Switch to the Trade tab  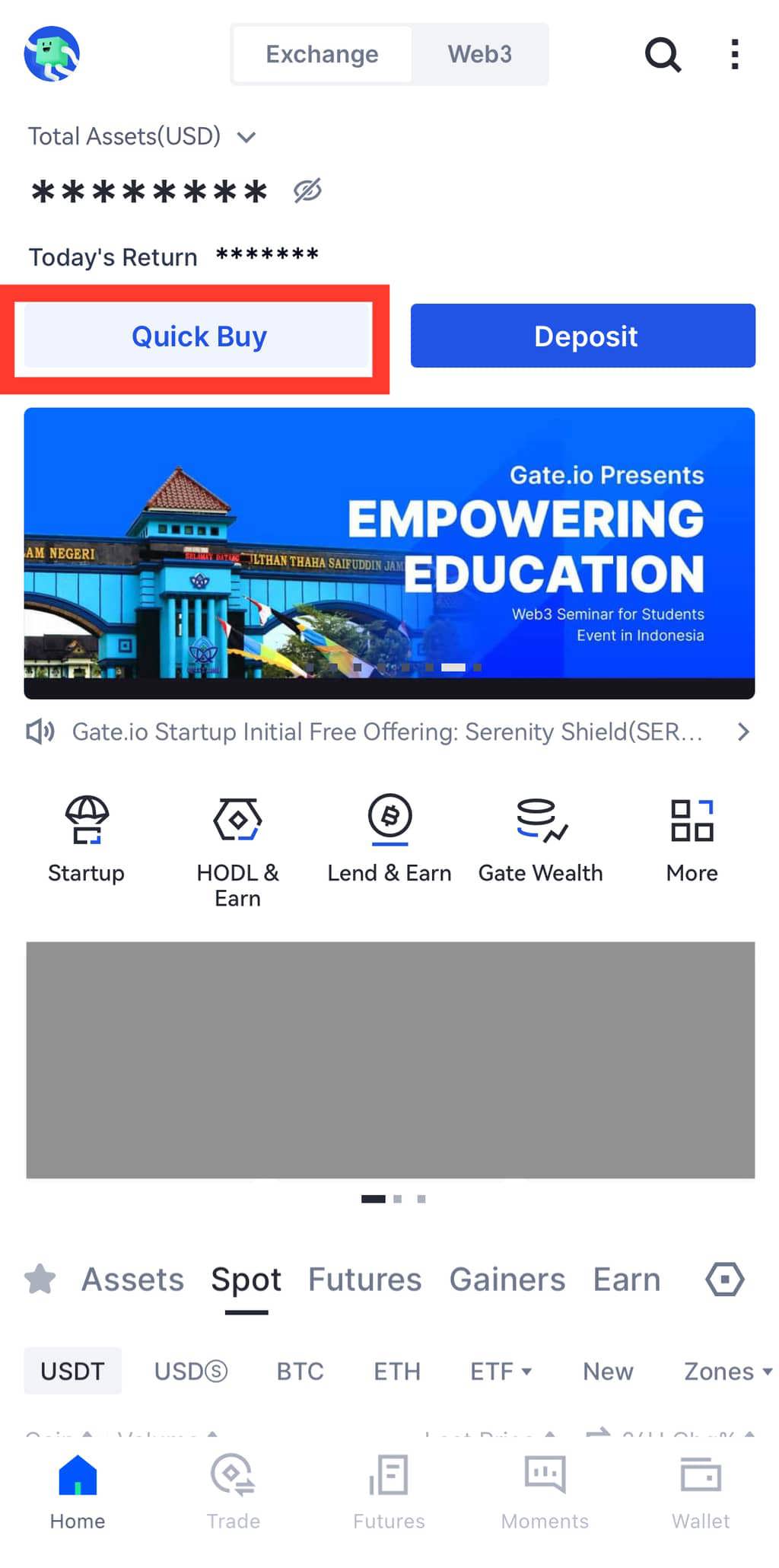pyautogui.click(x=233, y=1492)
